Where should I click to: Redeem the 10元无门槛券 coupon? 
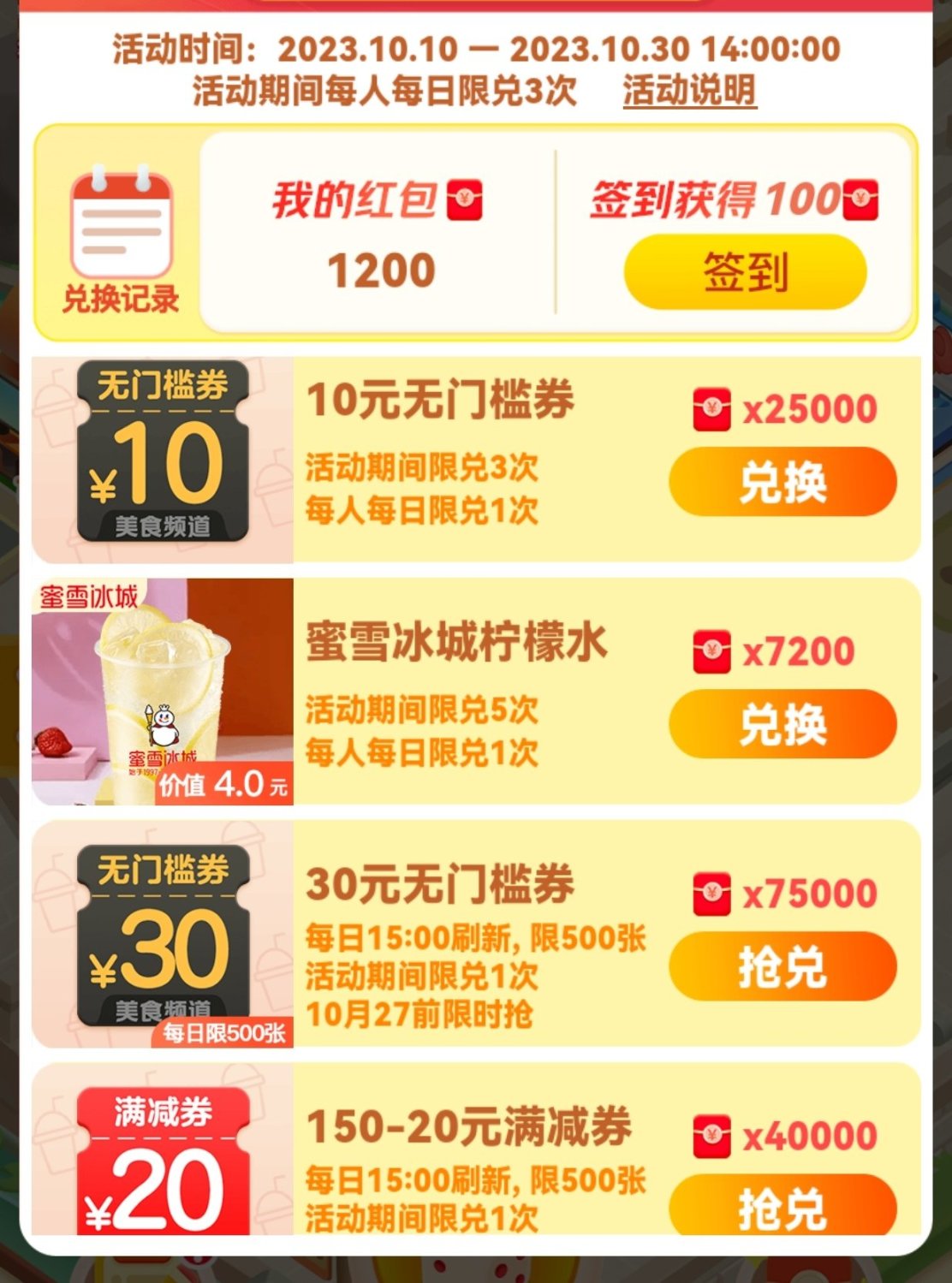[x=782, y=482]
